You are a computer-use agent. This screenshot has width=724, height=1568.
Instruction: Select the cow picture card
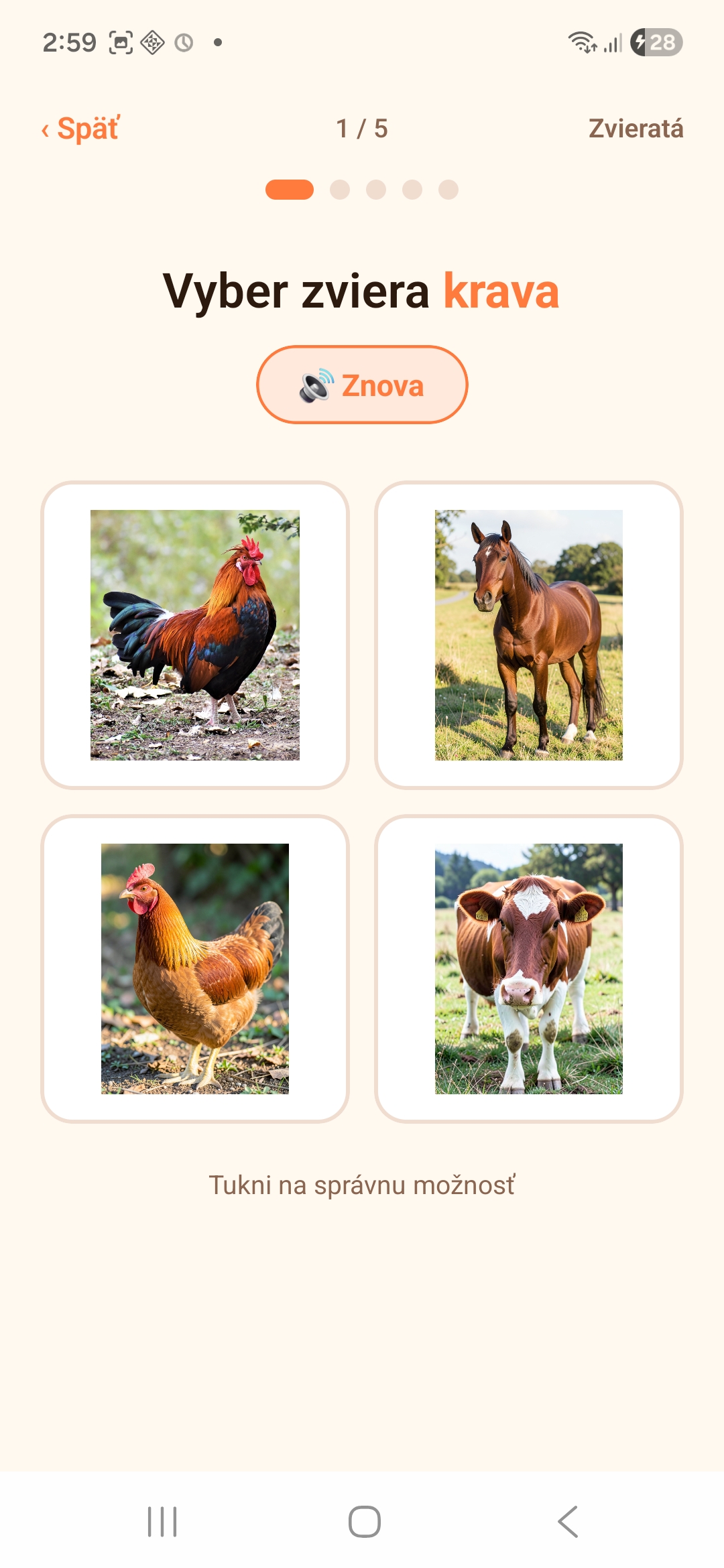click(x=529, y=969)
